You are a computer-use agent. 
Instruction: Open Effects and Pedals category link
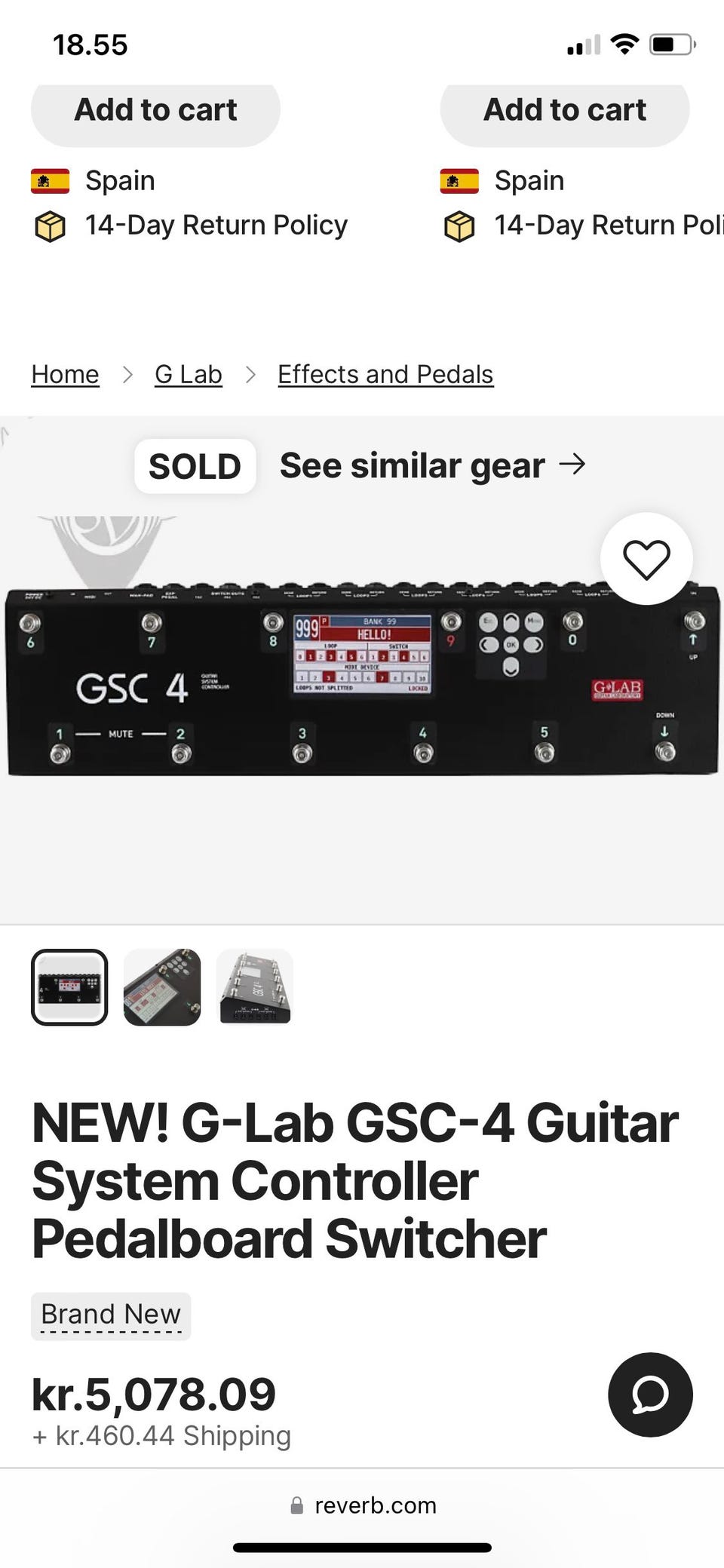(385, 374)
